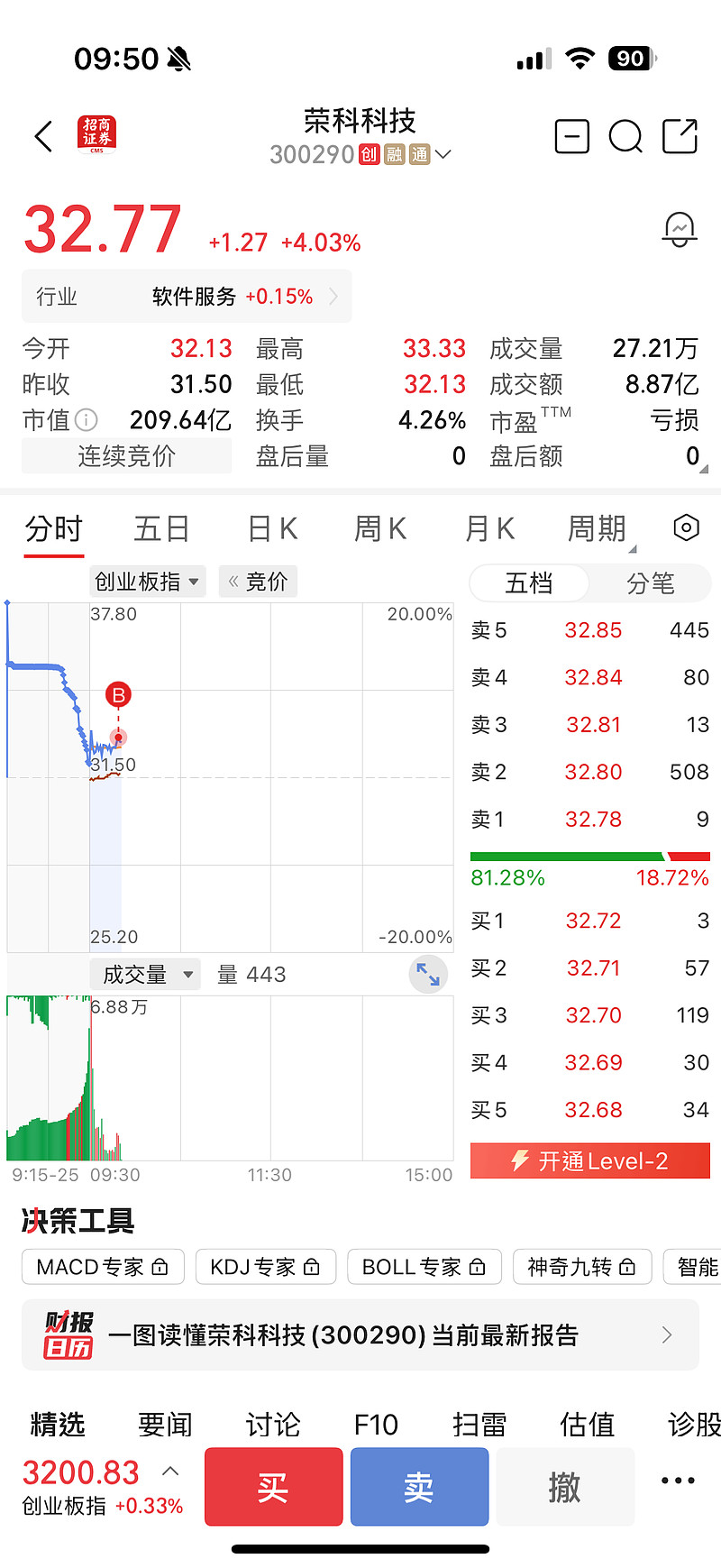The image size is (721, 1568).
Task: Open the MACD专家 tool
Action: click(103, 1267)
